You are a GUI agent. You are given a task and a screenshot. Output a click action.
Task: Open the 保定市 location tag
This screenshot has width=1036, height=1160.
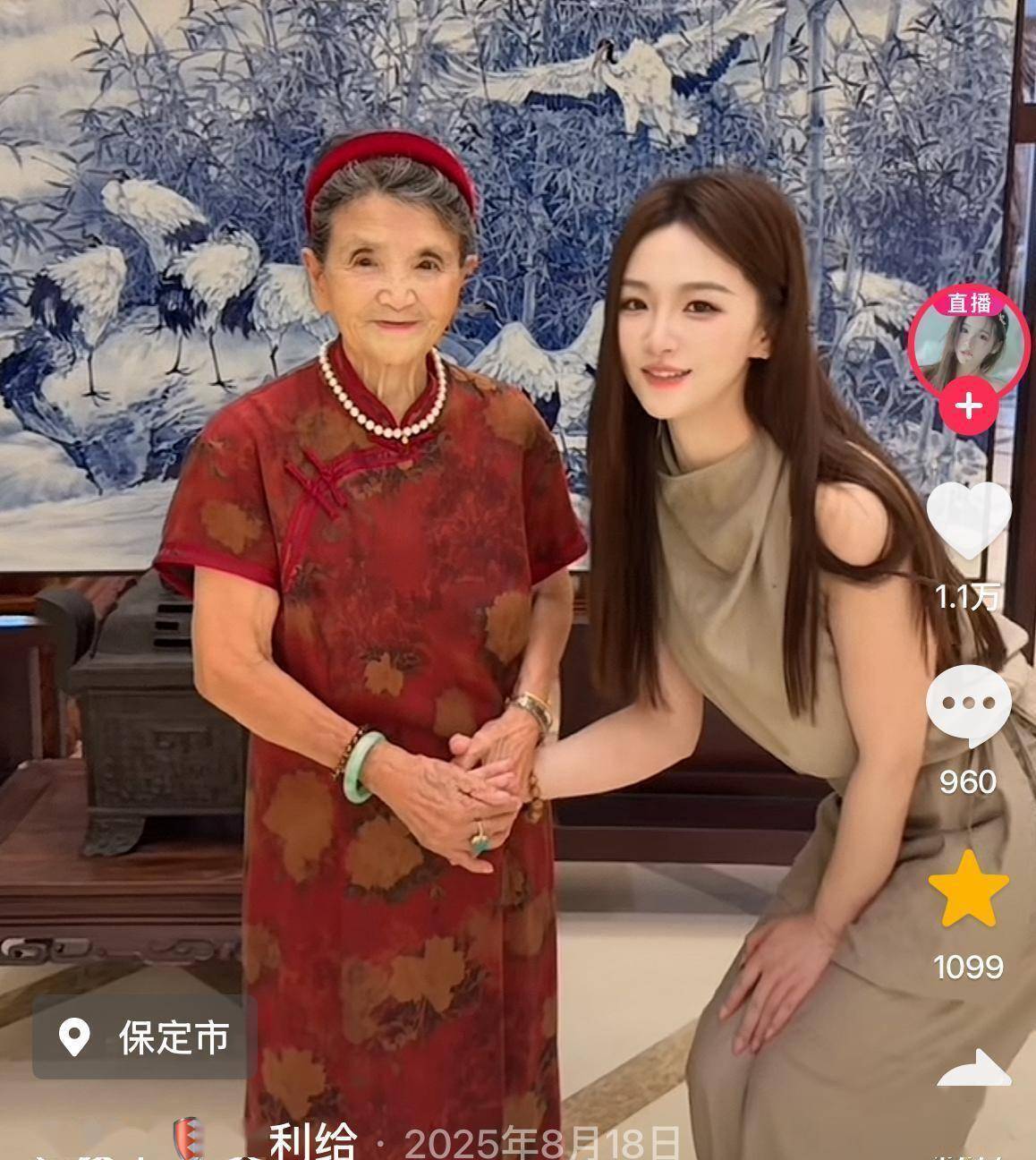point(145,1037)
